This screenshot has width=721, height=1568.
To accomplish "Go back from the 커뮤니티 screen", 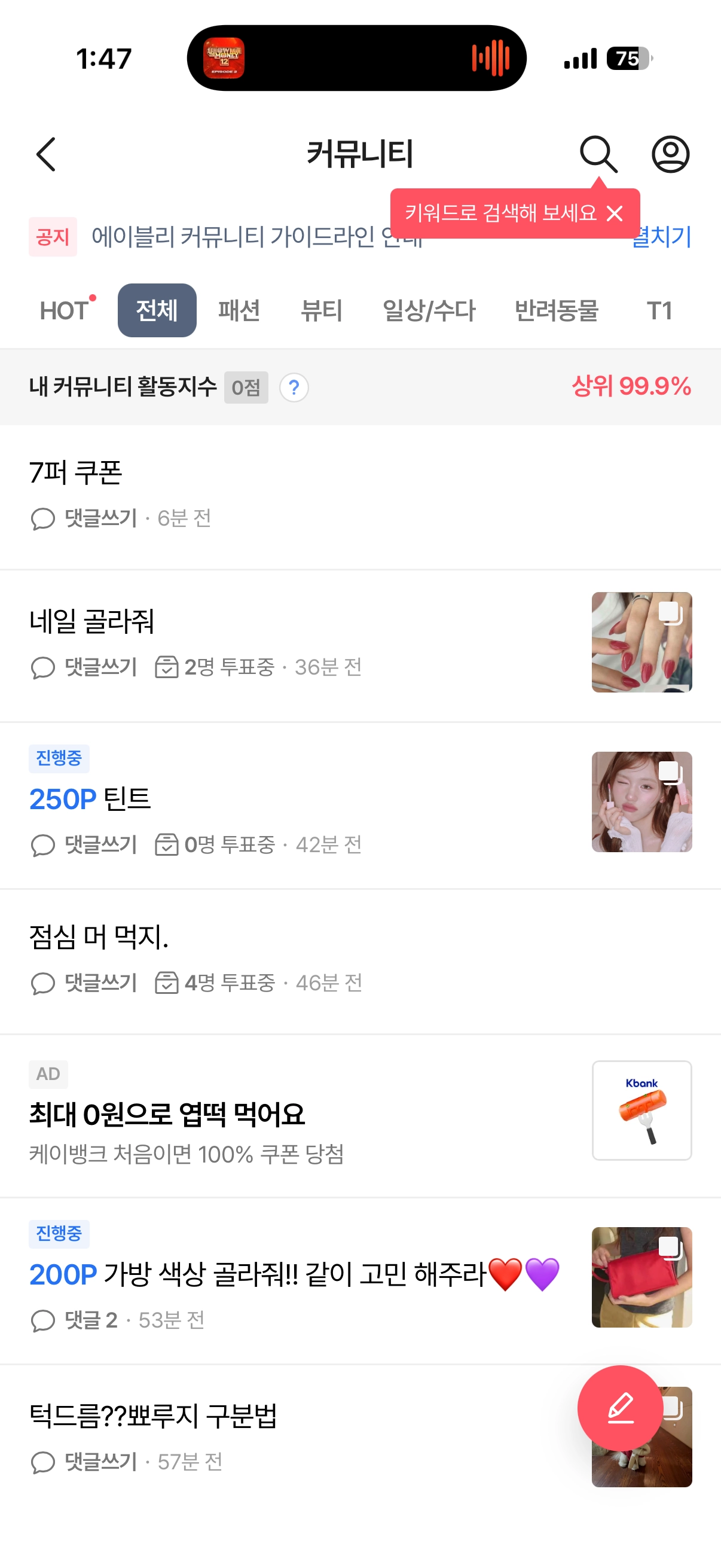I will pyautogui.click(x=46, y=154).
